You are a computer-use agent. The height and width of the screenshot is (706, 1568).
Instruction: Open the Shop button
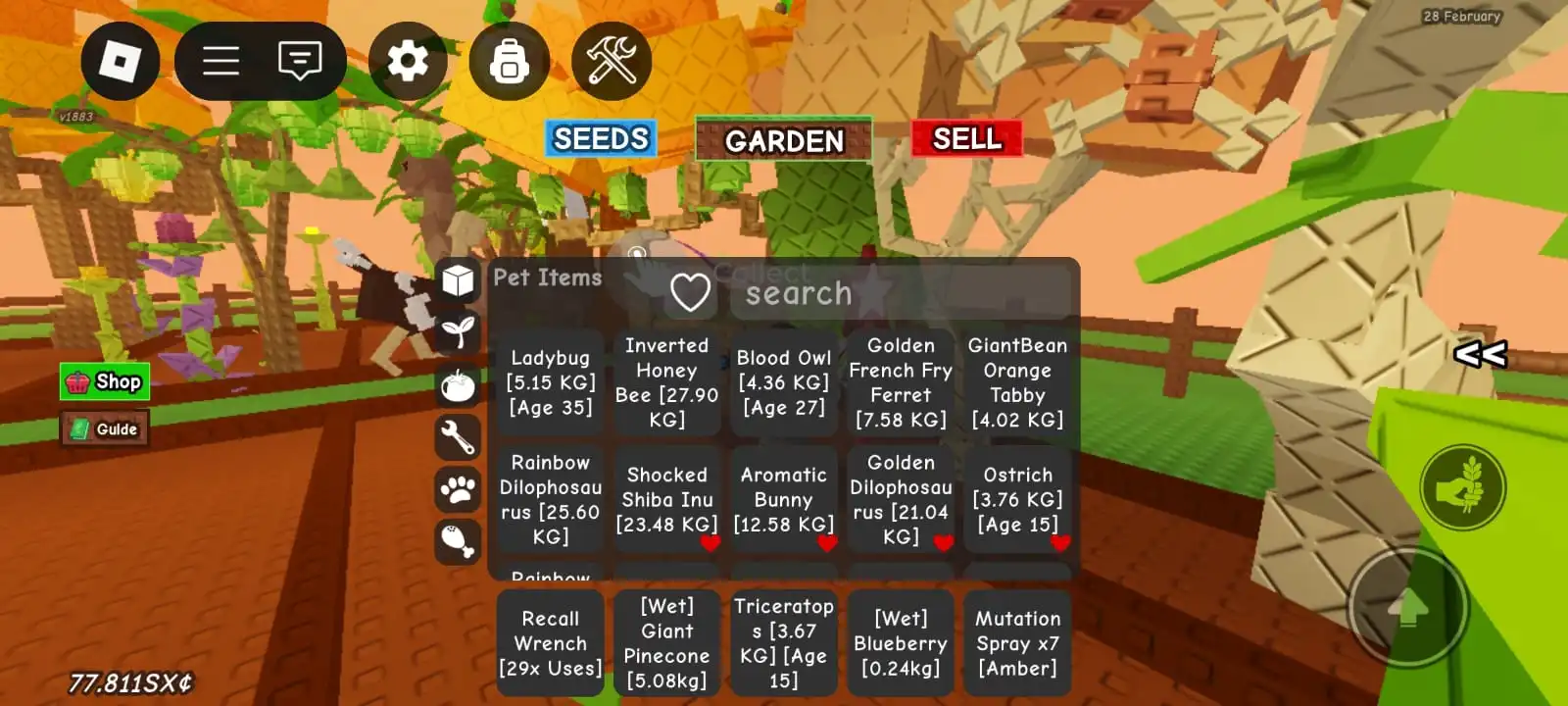pyautogui.click(x=105, y=381)
